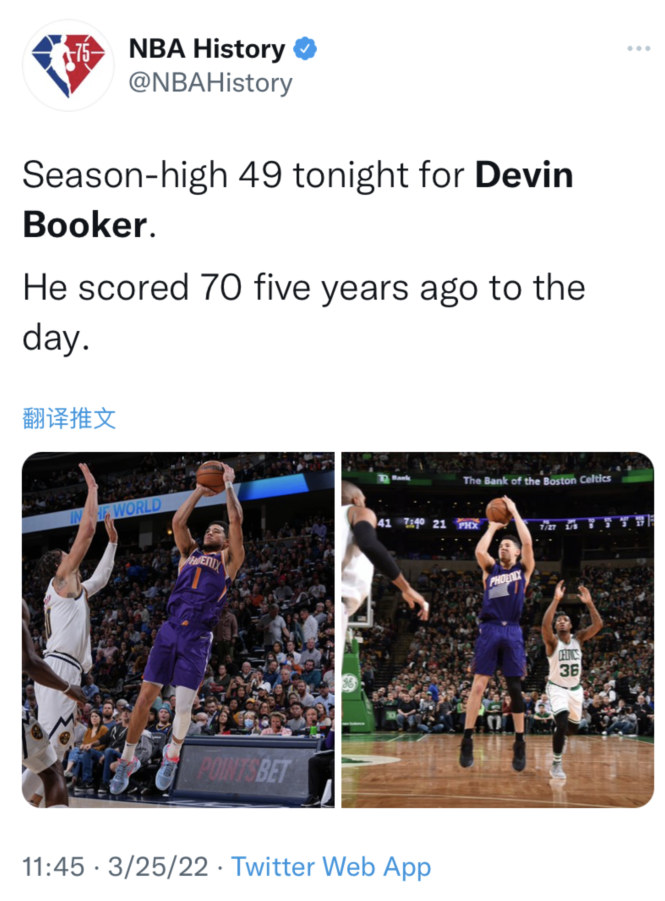
Task: Open the tweet's overflow menu
Action: pos(638,49)
